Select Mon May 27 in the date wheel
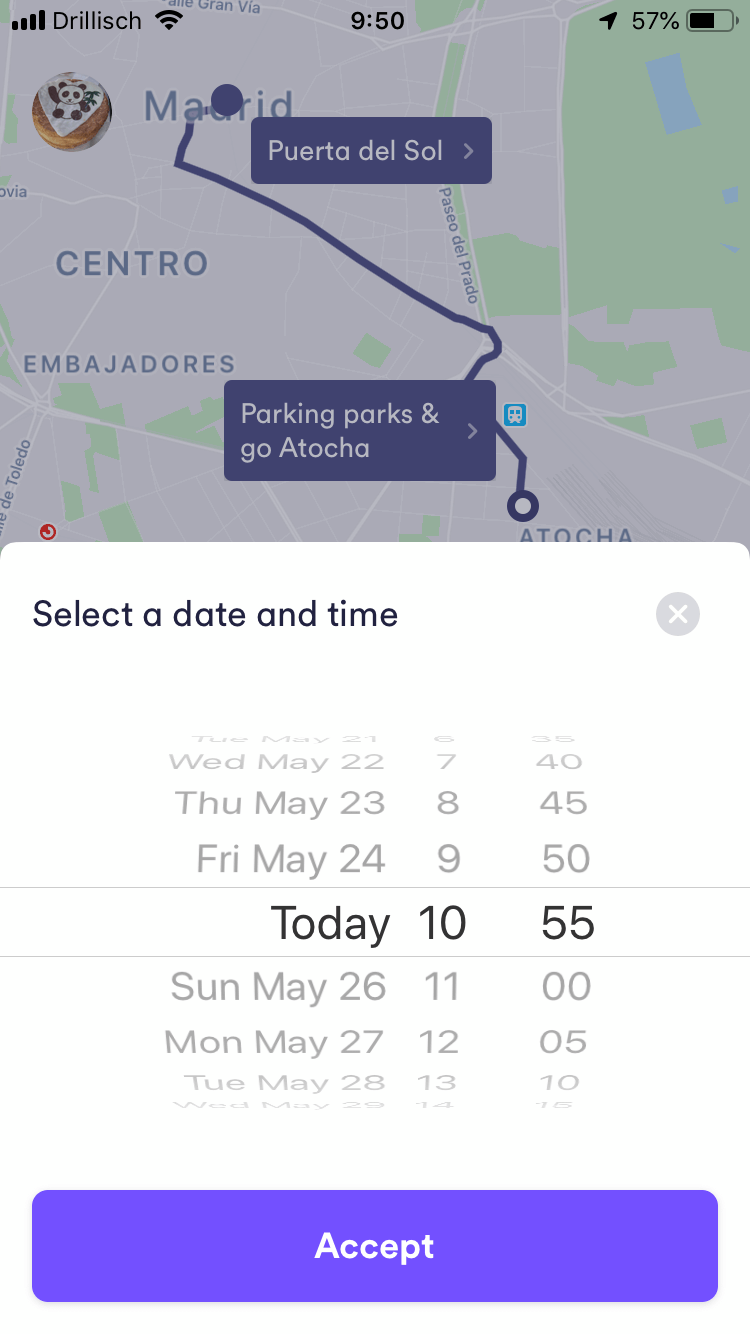 (x=274, y=1042)
